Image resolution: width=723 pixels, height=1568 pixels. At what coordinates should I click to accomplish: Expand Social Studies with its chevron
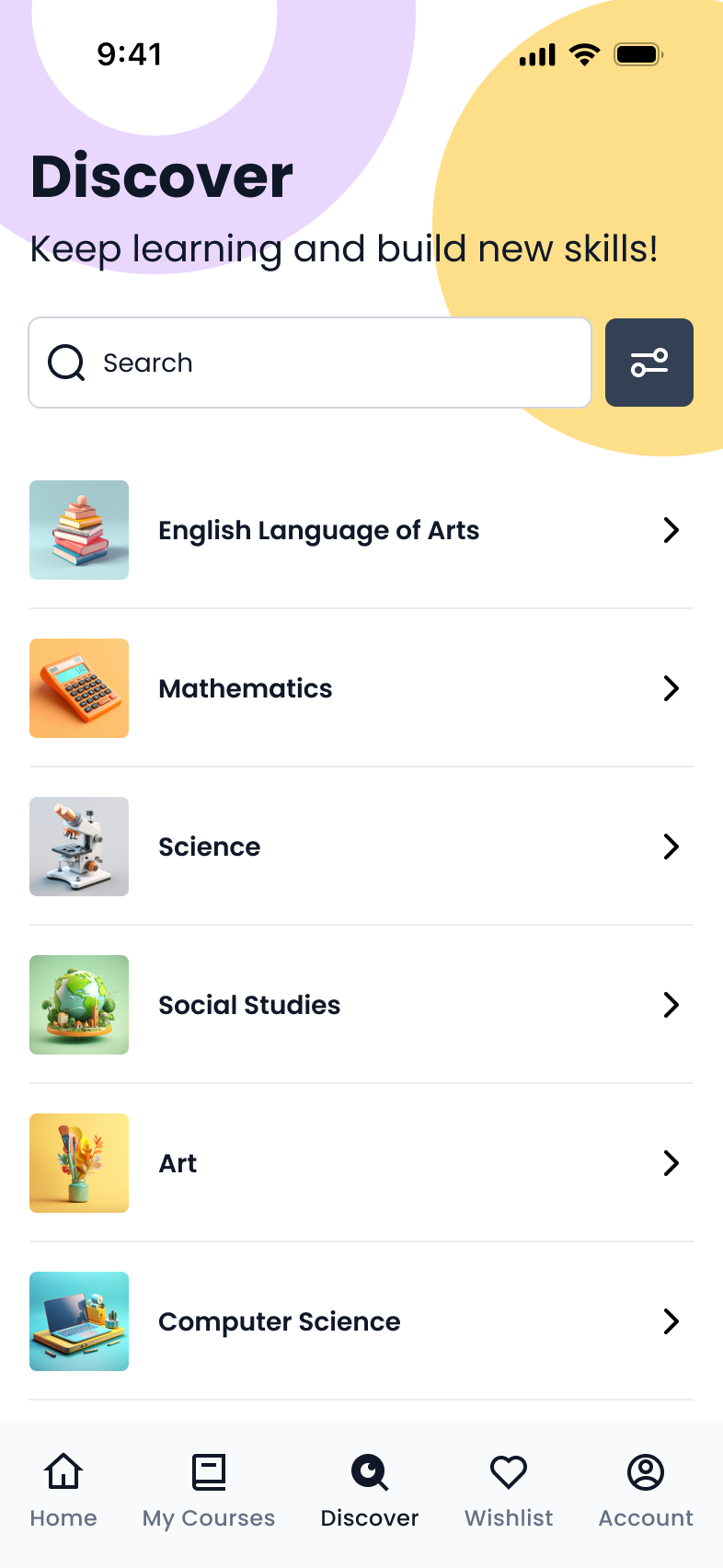pos(671,1005)
